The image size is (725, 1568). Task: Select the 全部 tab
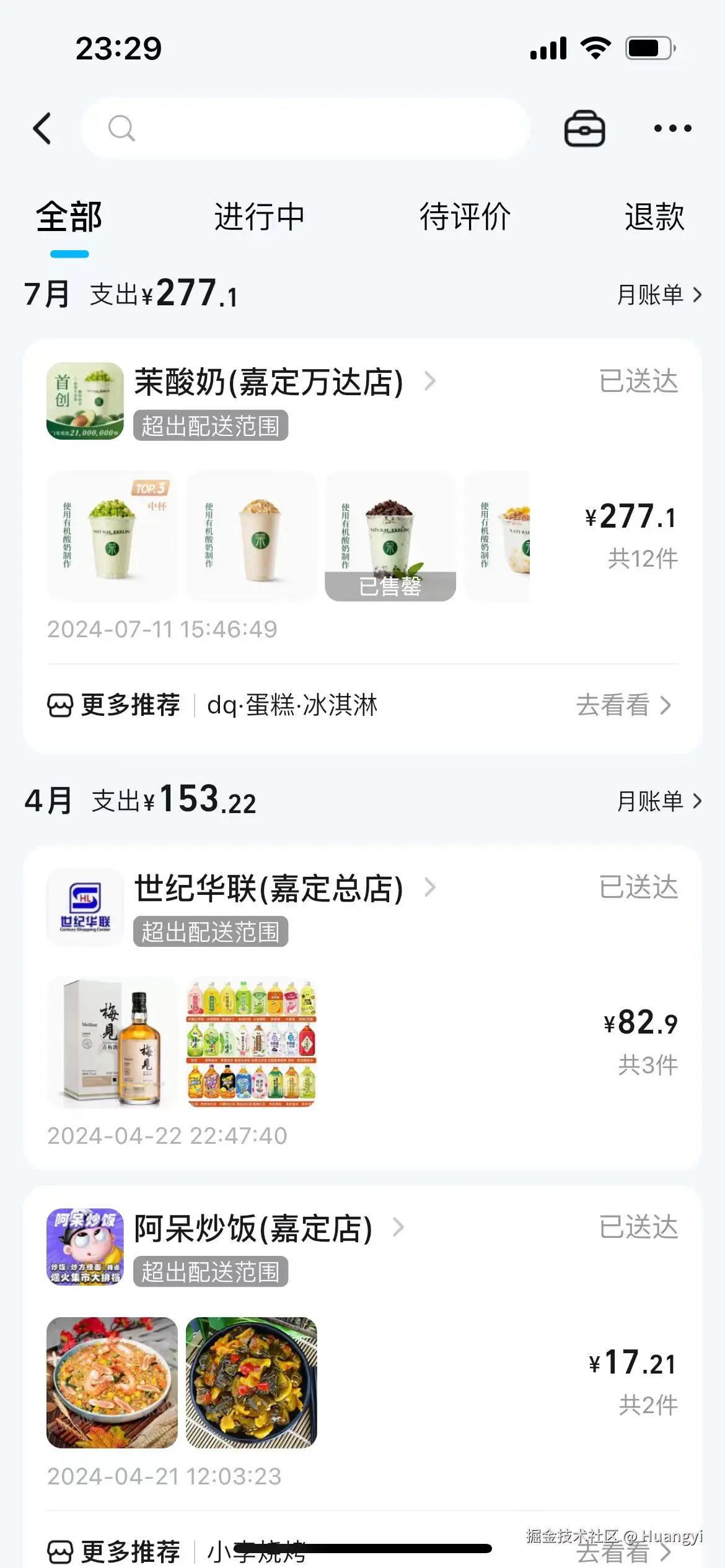click(x=69, y=217)
